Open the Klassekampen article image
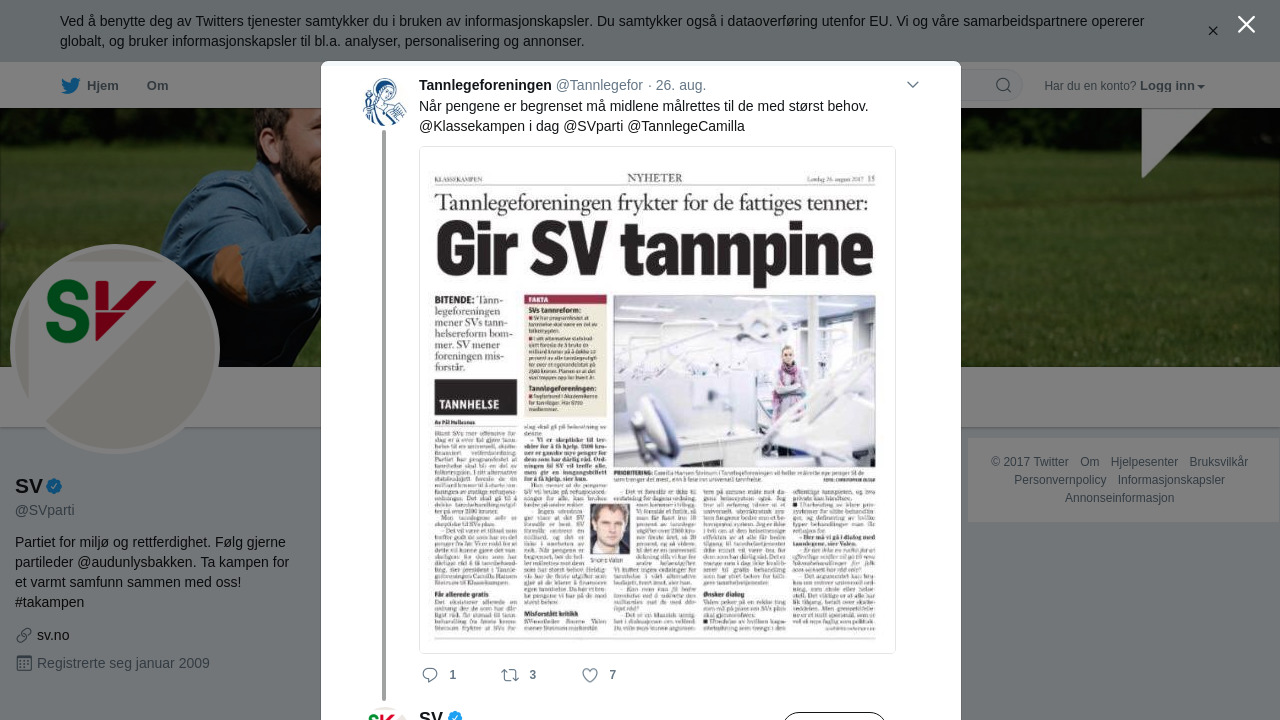Image resolution: width=1280 pixels, height=720 pixels. pyautogui.click(x=657, y=400)
